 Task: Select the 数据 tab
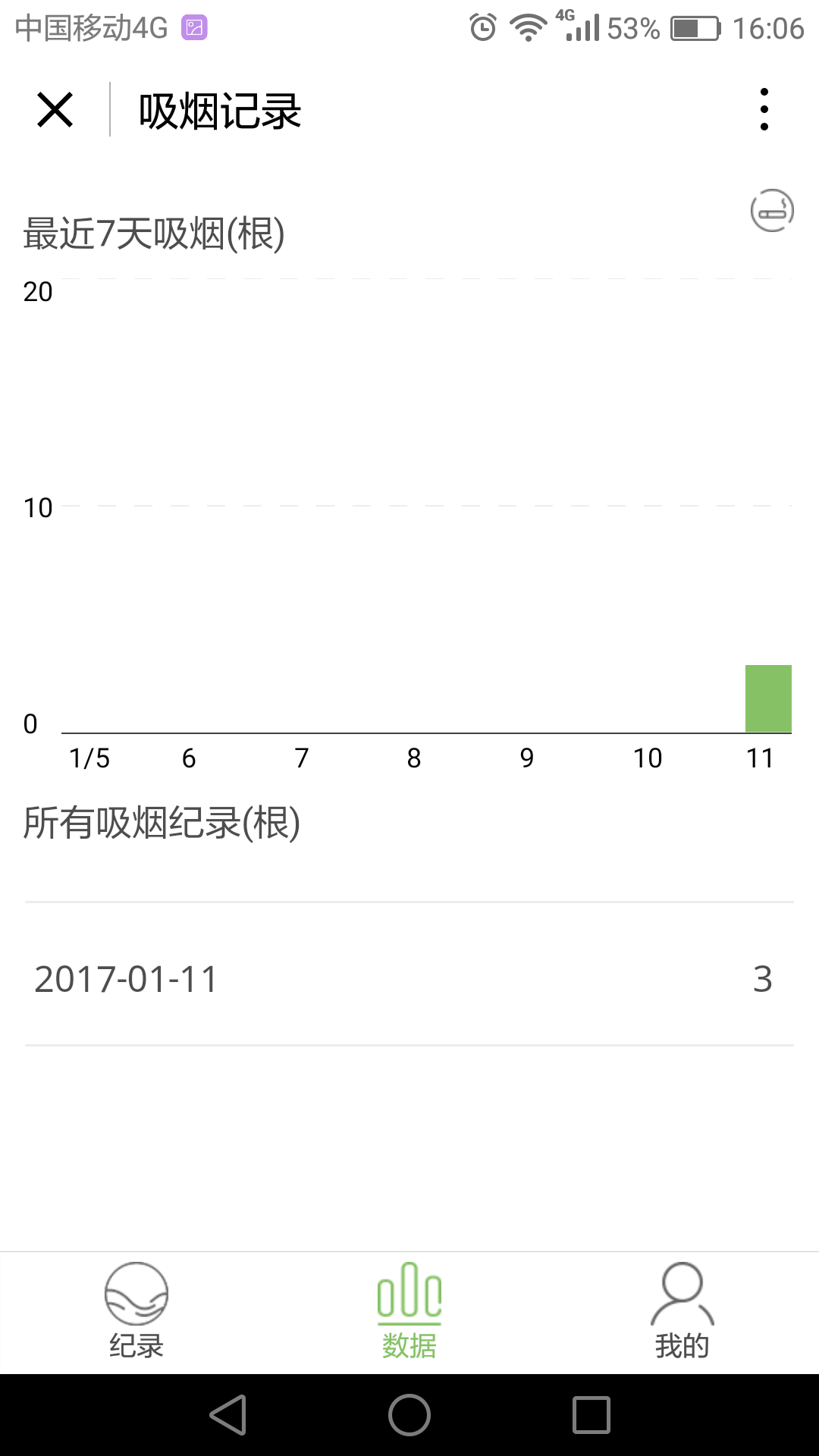pyautogui.click(x=409, y=1311)
